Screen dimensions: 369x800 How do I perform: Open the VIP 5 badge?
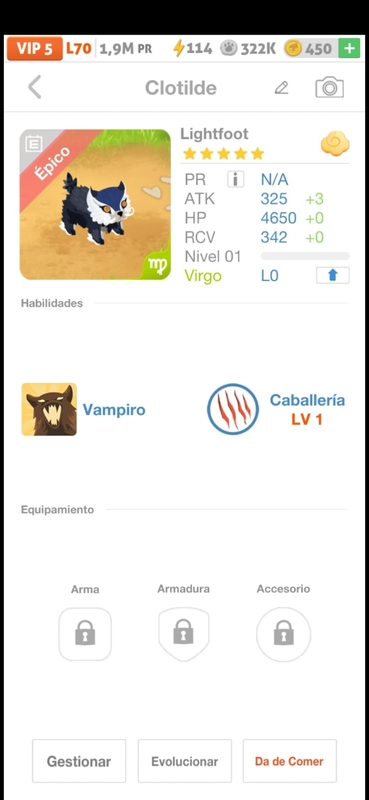34,49
